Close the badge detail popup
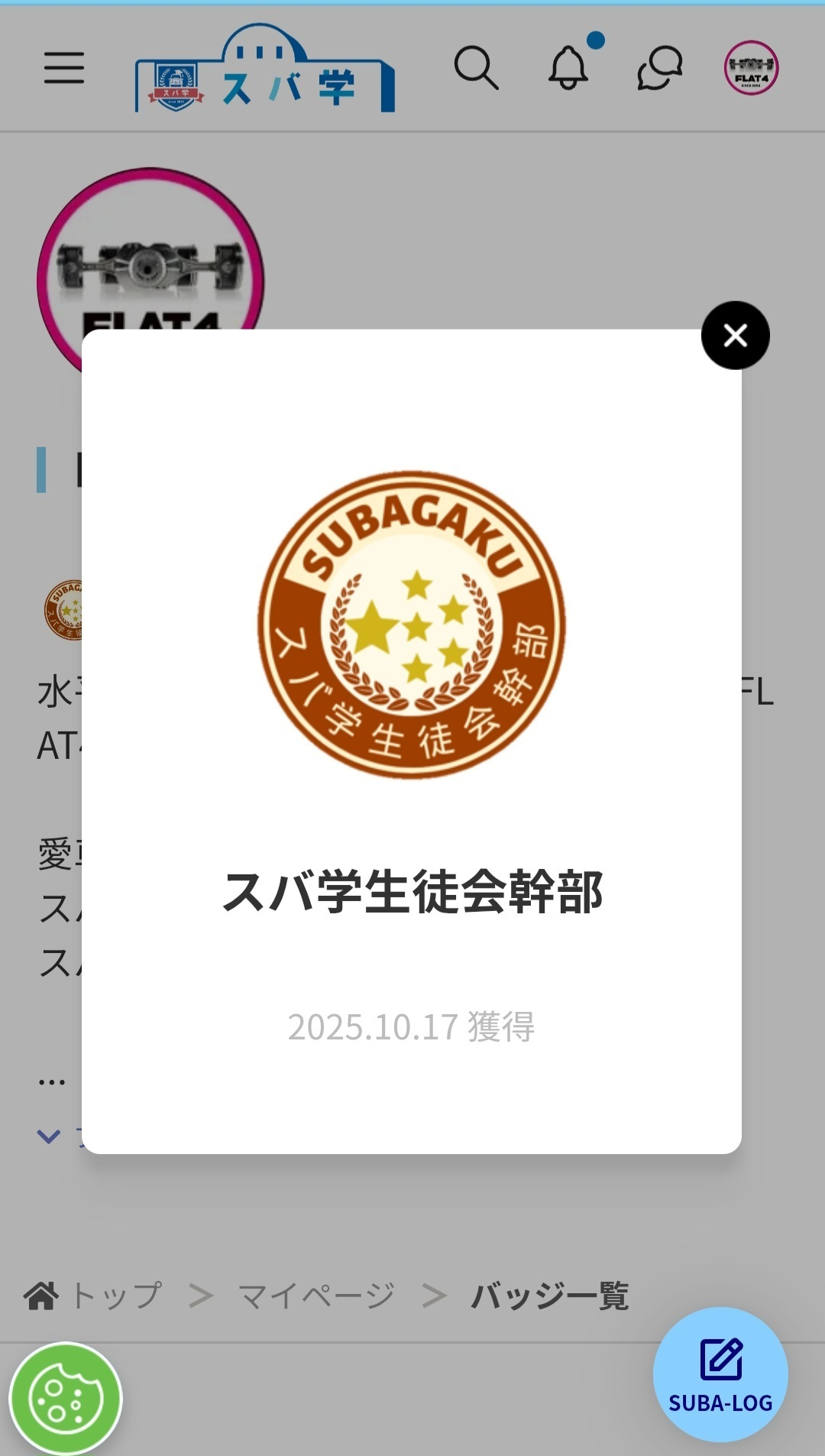Screen dimensions: 825x1456 pyautogui.click(x=735, y=336)
